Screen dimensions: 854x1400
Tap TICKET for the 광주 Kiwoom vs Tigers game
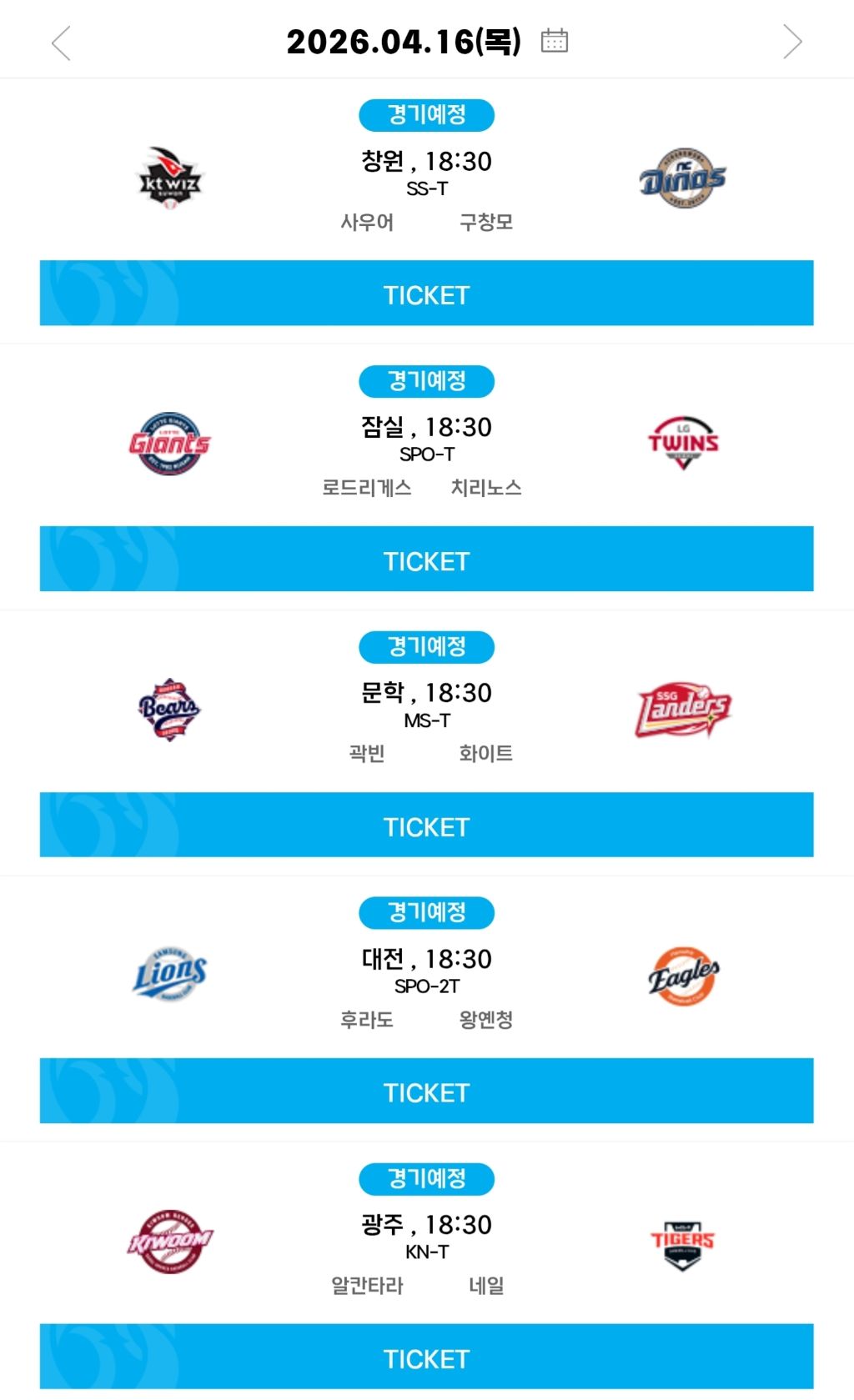tap(426, 1357)
